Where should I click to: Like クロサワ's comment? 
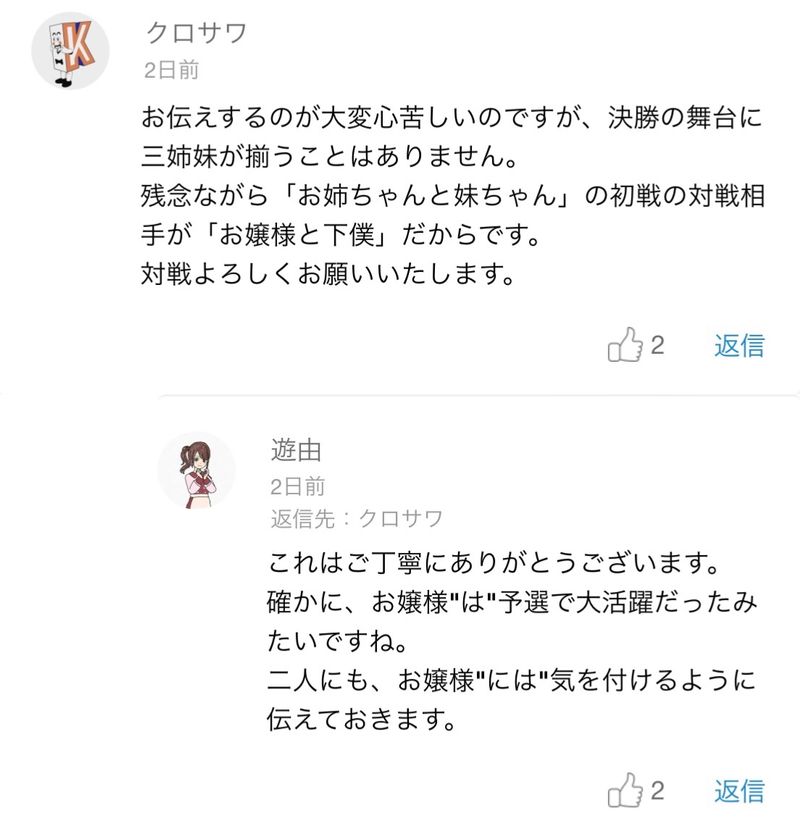(x=625, y=347)
